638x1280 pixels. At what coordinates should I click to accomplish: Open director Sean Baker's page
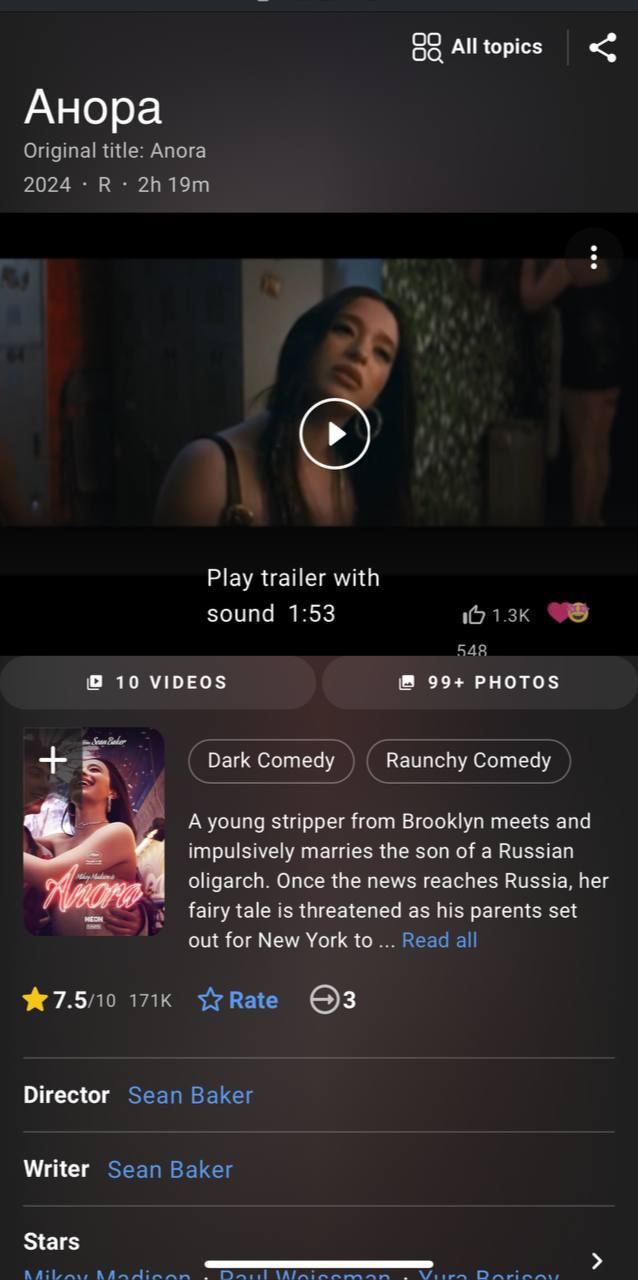tap(190, 1095)
